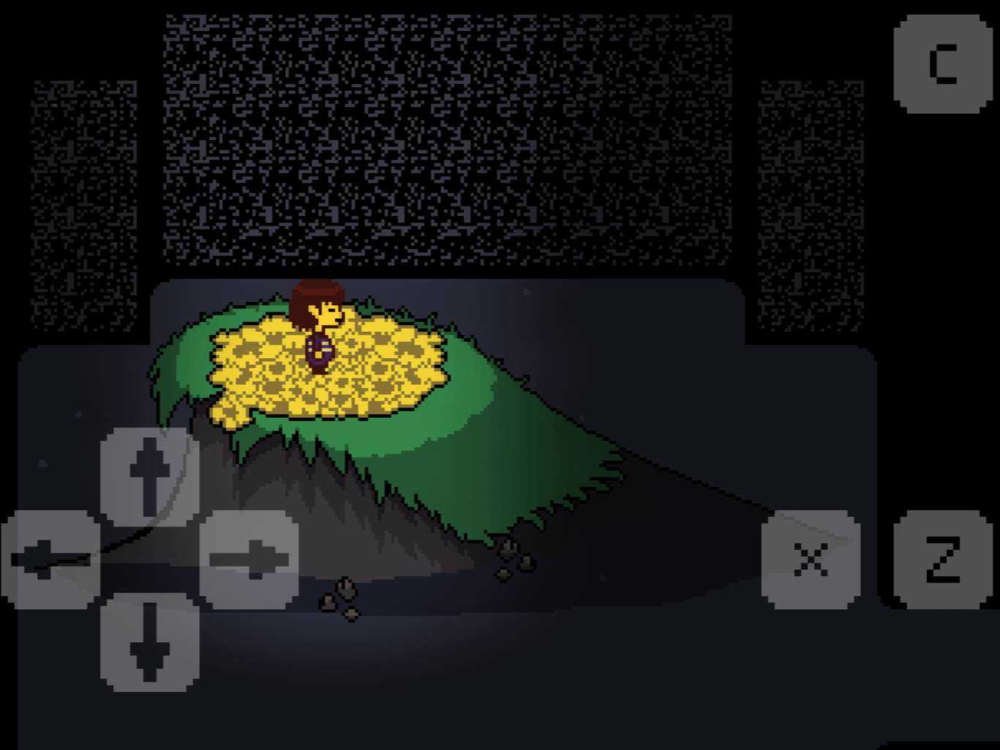This screenshot has width=1000, height=750.
Task: Move right with the right arrow
Action: (249, 559)
